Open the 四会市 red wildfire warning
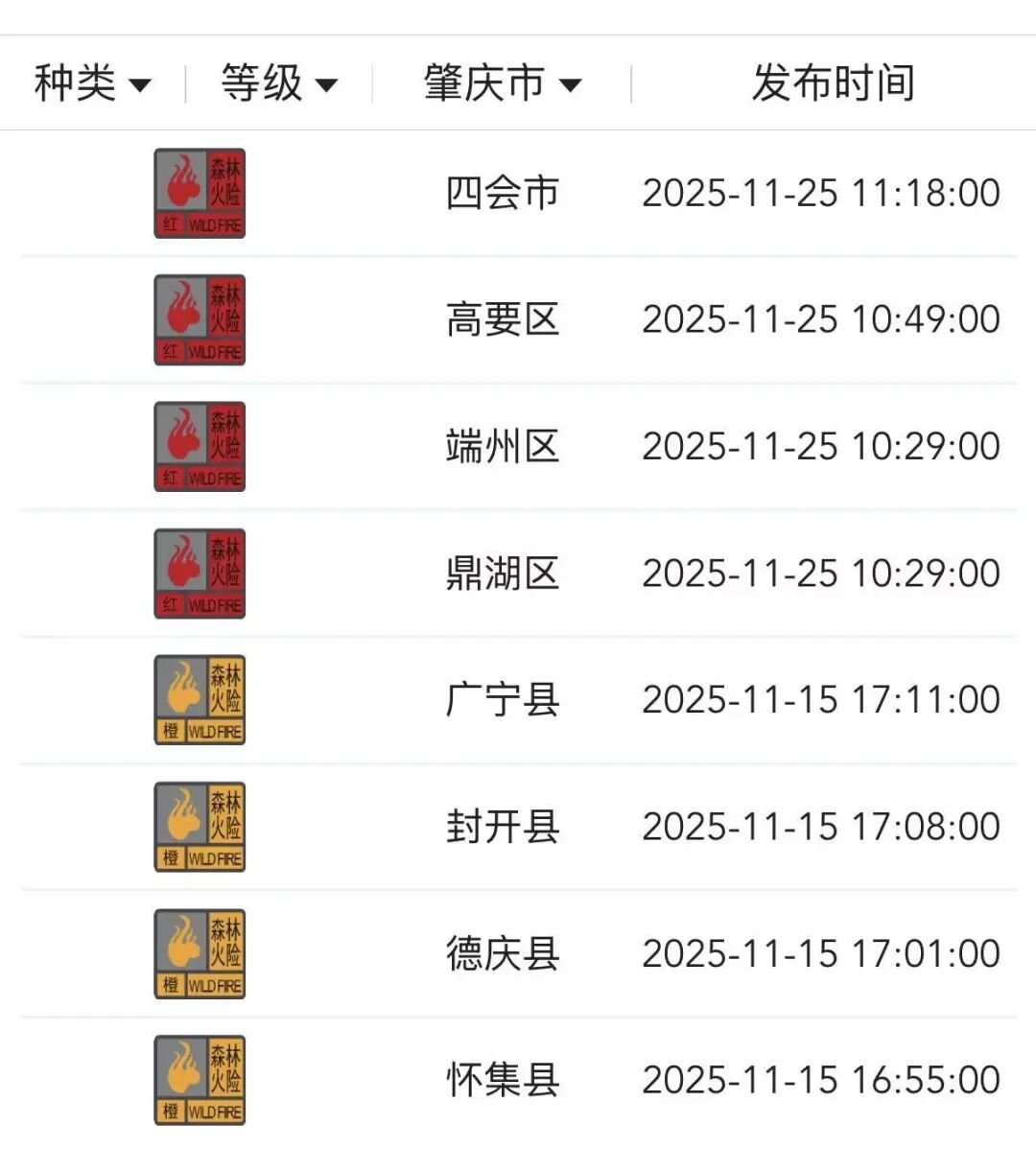The width and height of the screenshot is (1036, 1172). [503, 193]
